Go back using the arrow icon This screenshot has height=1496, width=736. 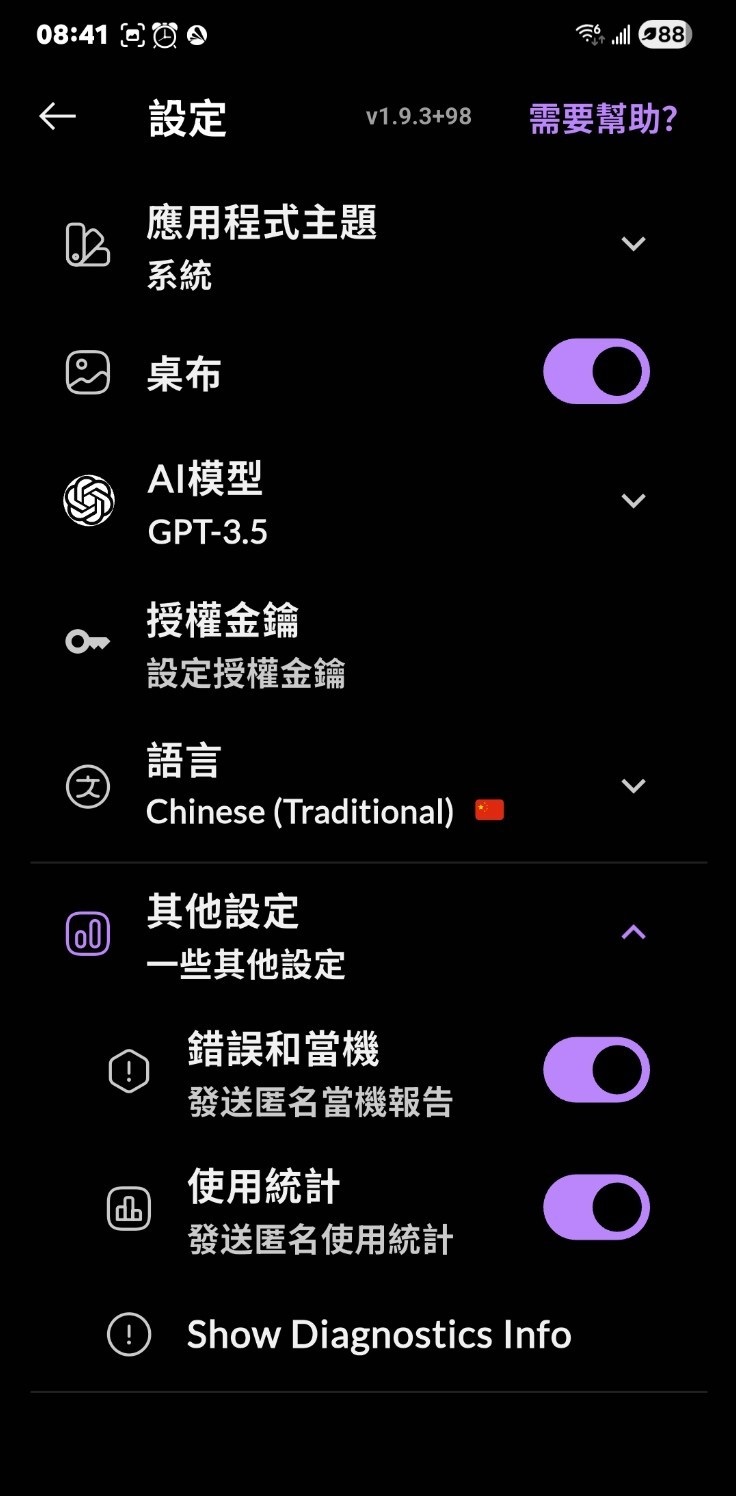coord(58,117)
